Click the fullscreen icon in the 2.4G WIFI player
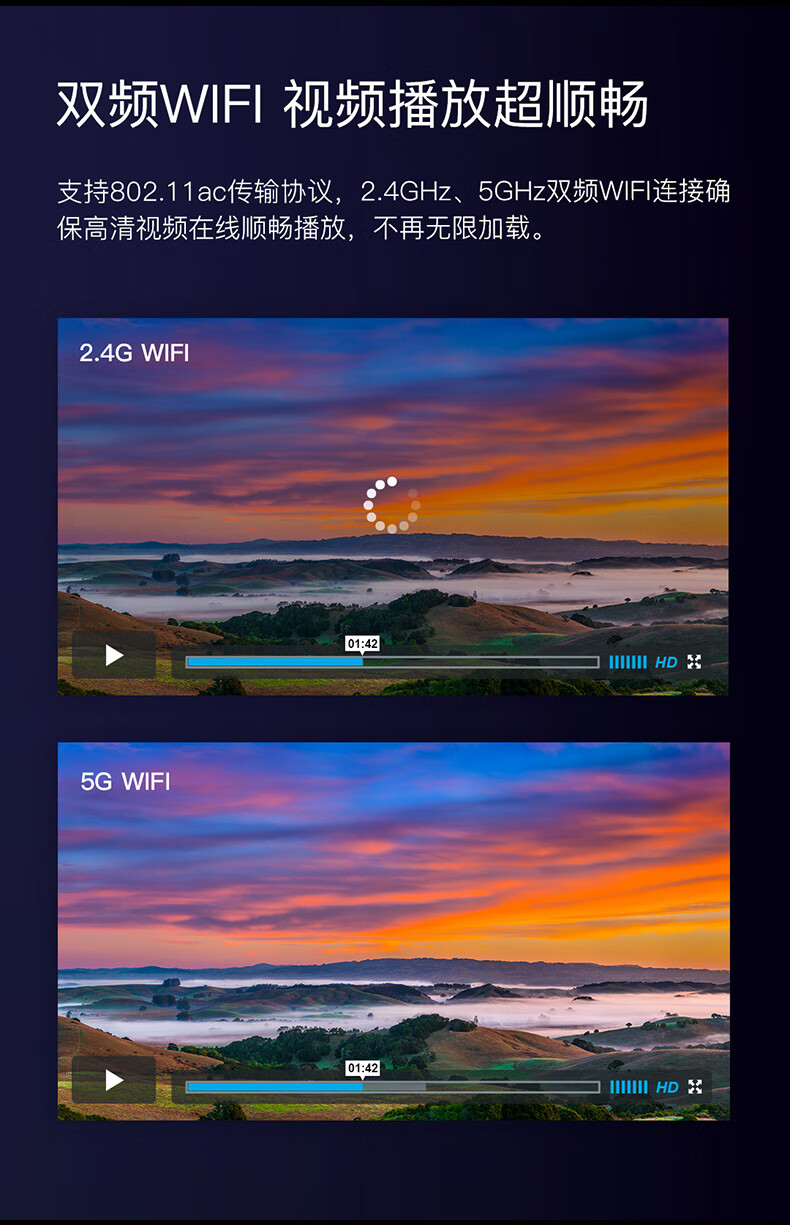 click(x=695, y=661)
